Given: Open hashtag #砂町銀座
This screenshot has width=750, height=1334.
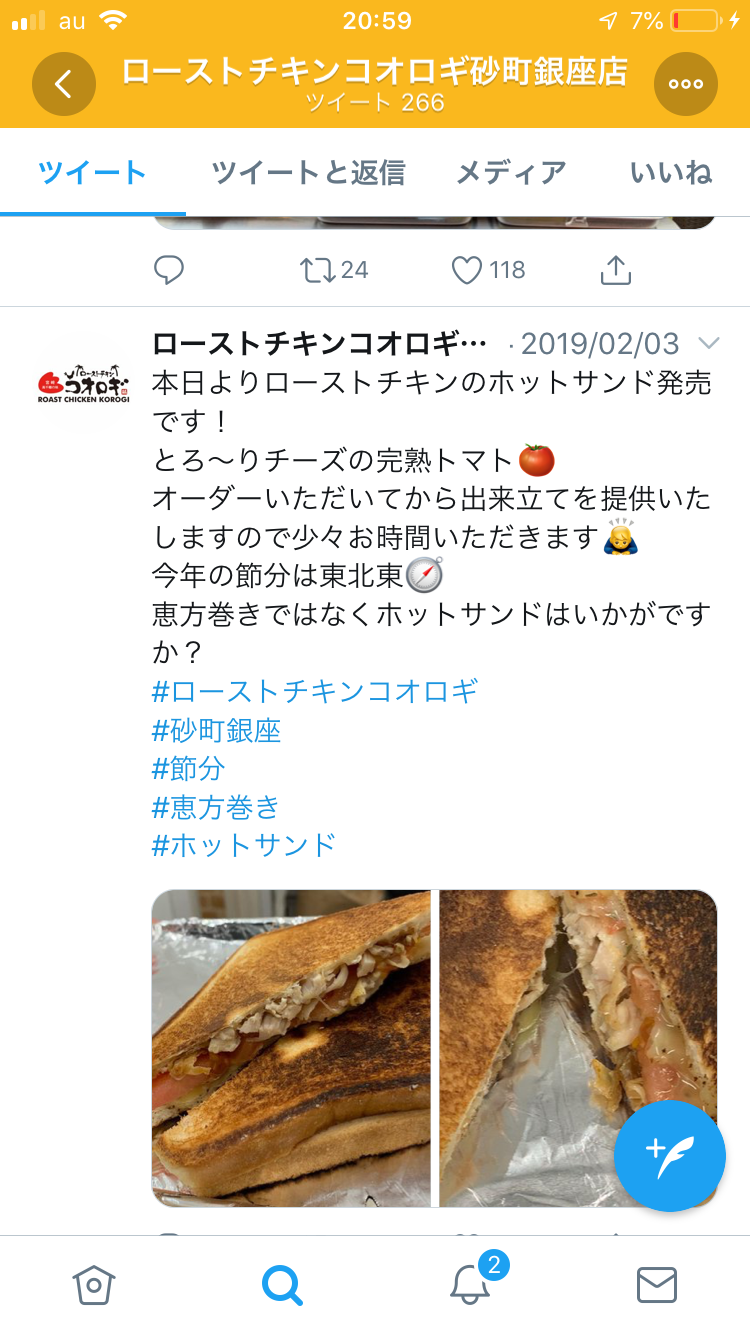Looking at the screenshot, I should pos(217,730).
